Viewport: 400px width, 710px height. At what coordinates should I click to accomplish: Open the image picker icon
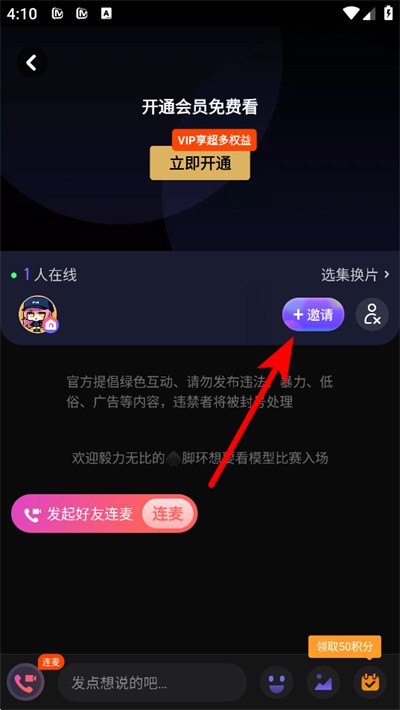tap(323, 682)
